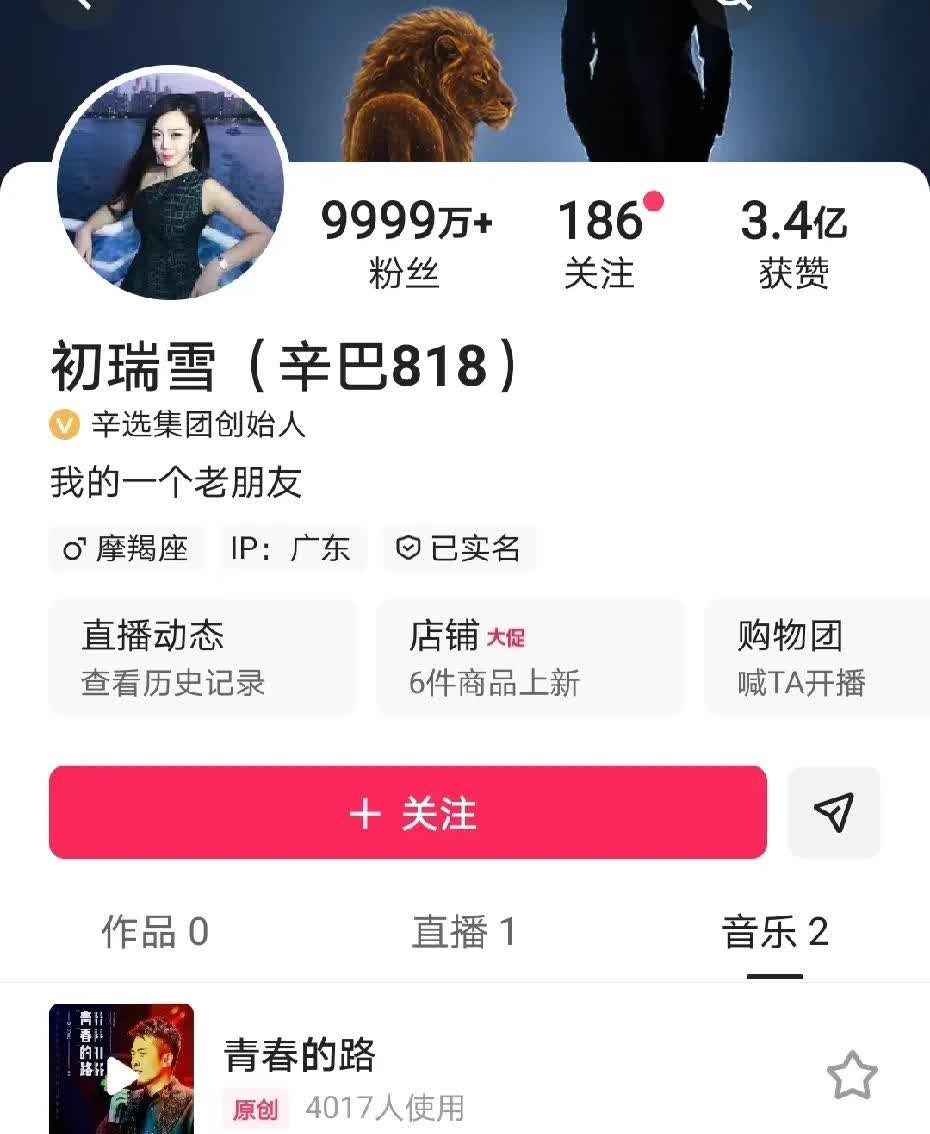This screenshot has width=930, height=1134.
Task: View the 粉丝 followers list
Action: [x=405, y=243]
